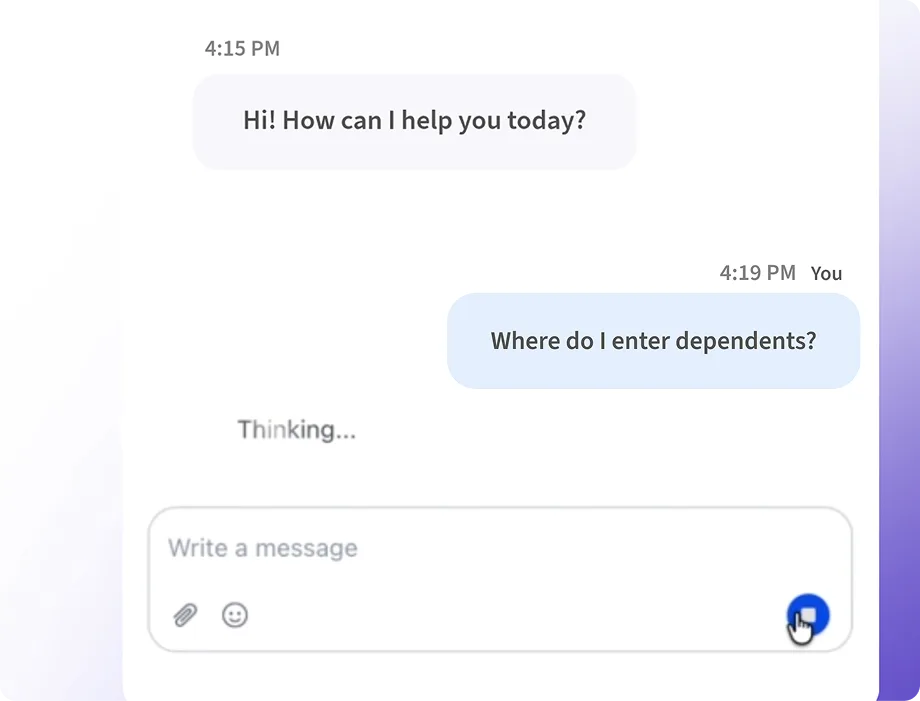This screenshot has height=701, width=920.
Task: Stop the response with the blue button
Action: click(x=808, y=614)
